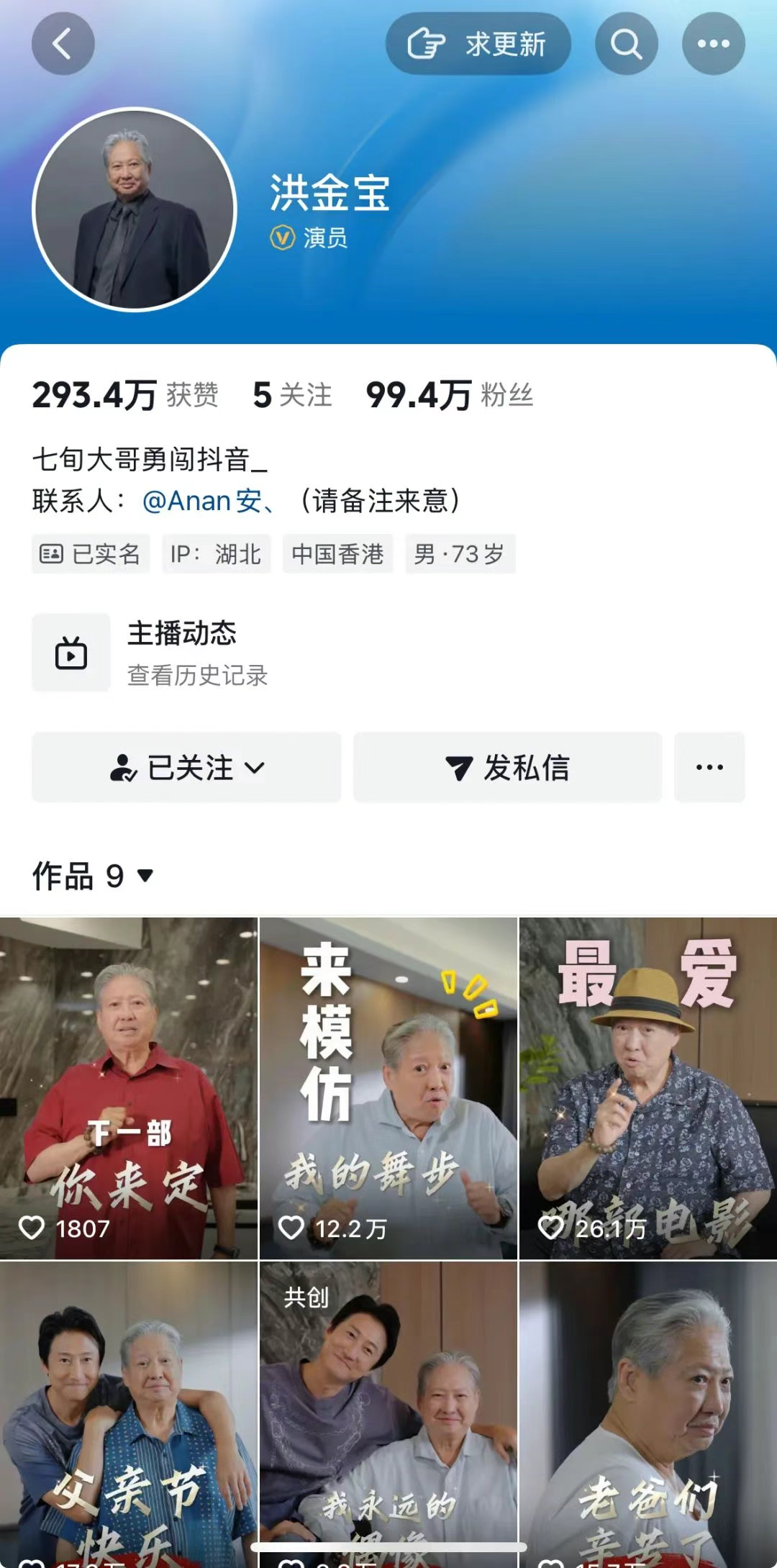Image resolution: width=777 pixels, height=1568 pixels.
Task: Tap the back arrow at top left
Action: click(63, 43)
